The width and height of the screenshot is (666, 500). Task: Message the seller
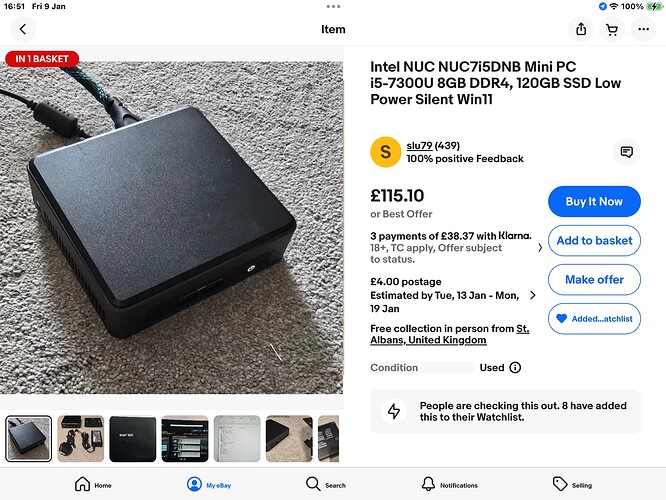point(627,152)
